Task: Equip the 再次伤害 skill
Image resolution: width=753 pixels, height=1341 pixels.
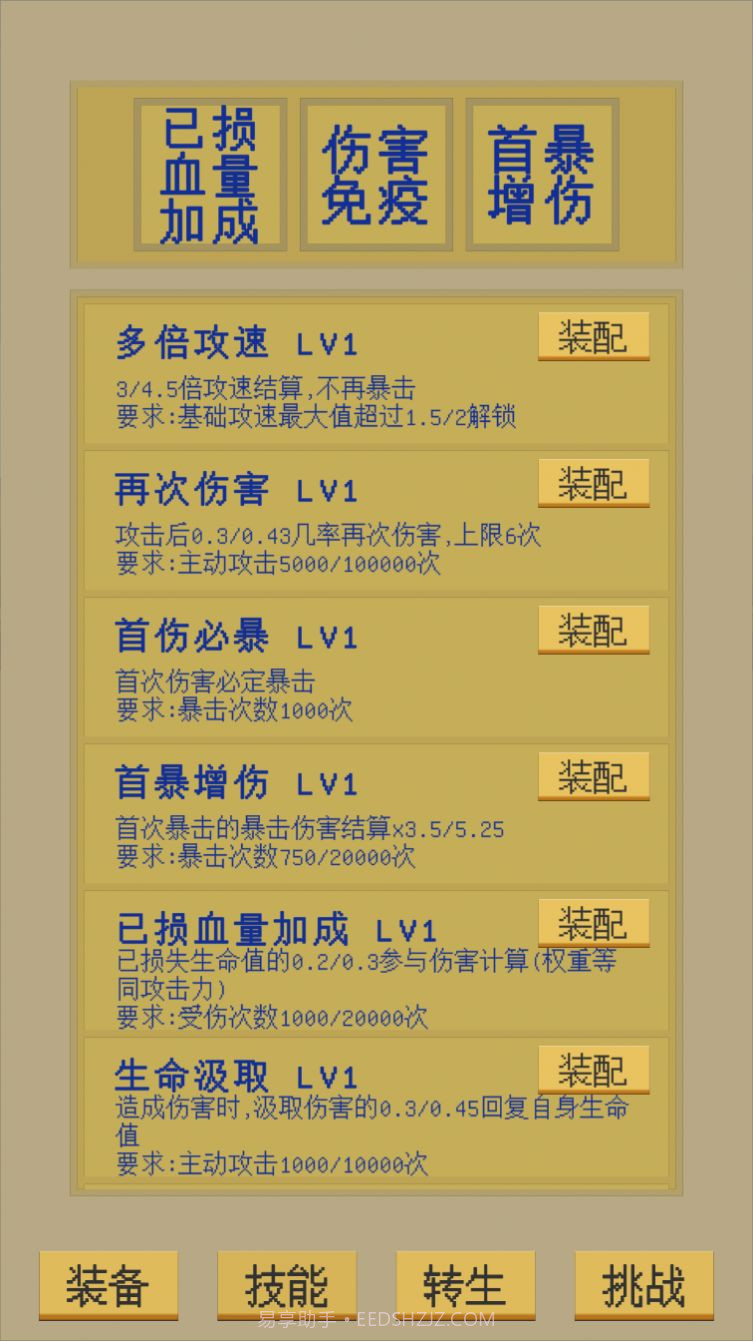Action: [593, 482]
